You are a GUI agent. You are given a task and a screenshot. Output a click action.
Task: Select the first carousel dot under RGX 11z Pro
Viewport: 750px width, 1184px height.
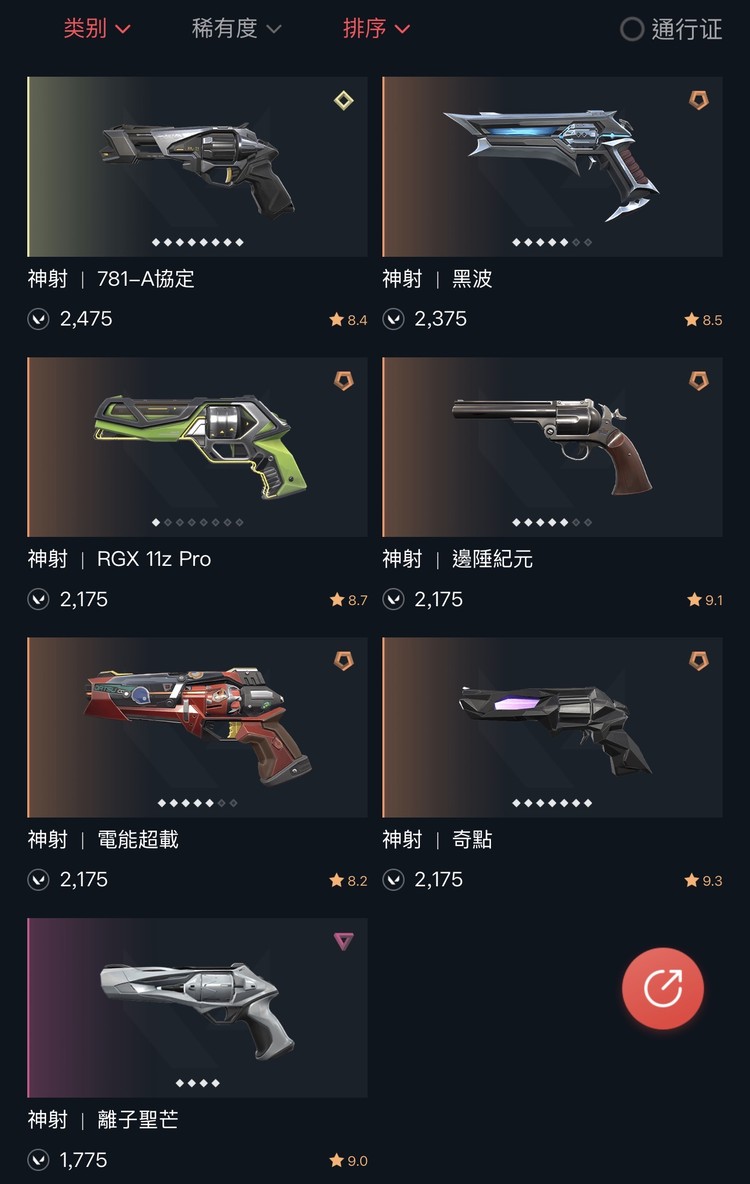[x=158, y=521]
